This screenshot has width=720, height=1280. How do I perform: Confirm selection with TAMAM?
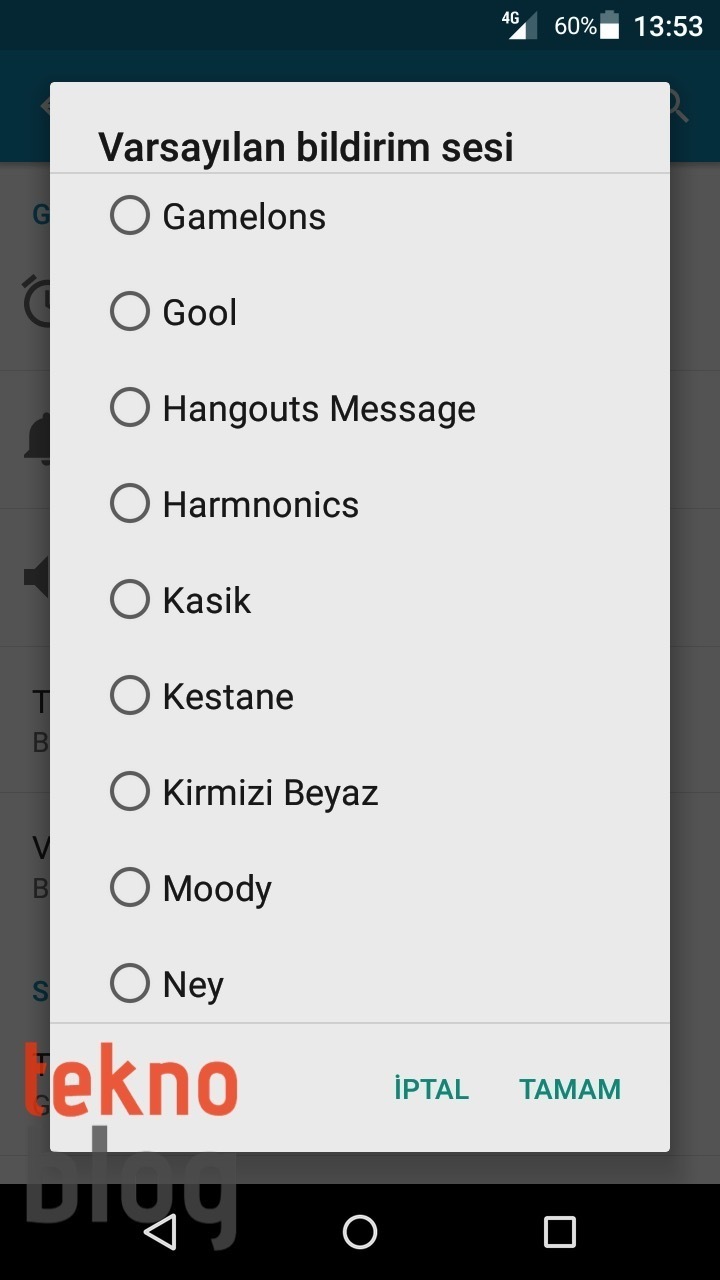click(570, 1089)
